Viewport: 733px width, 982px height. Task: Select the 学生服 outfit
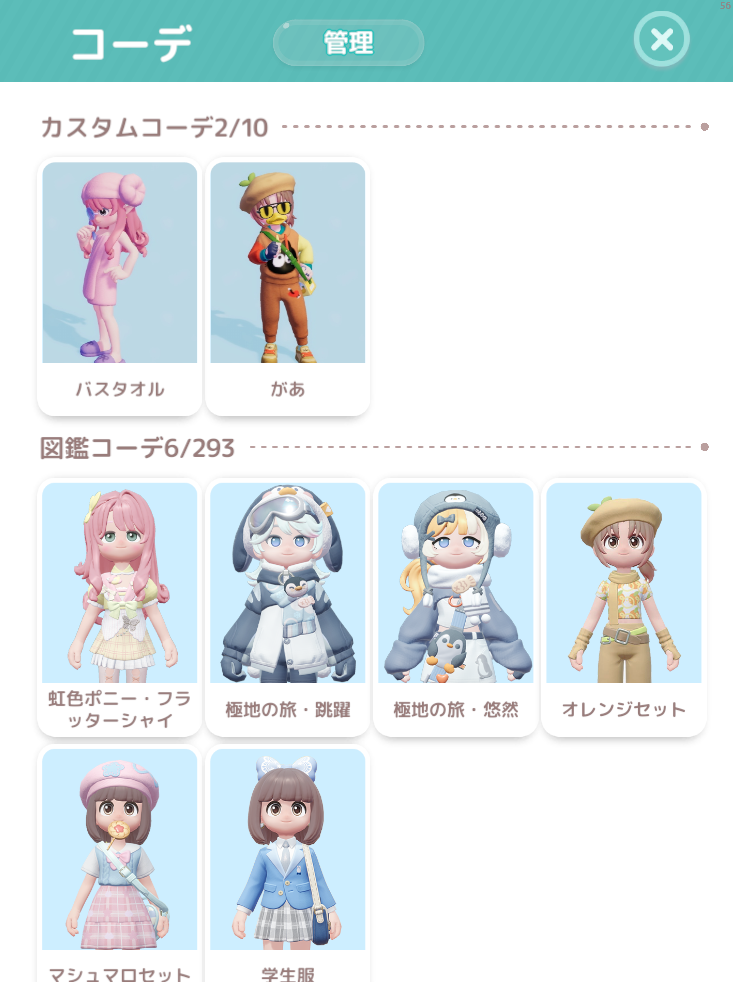(x=288, y=860)
